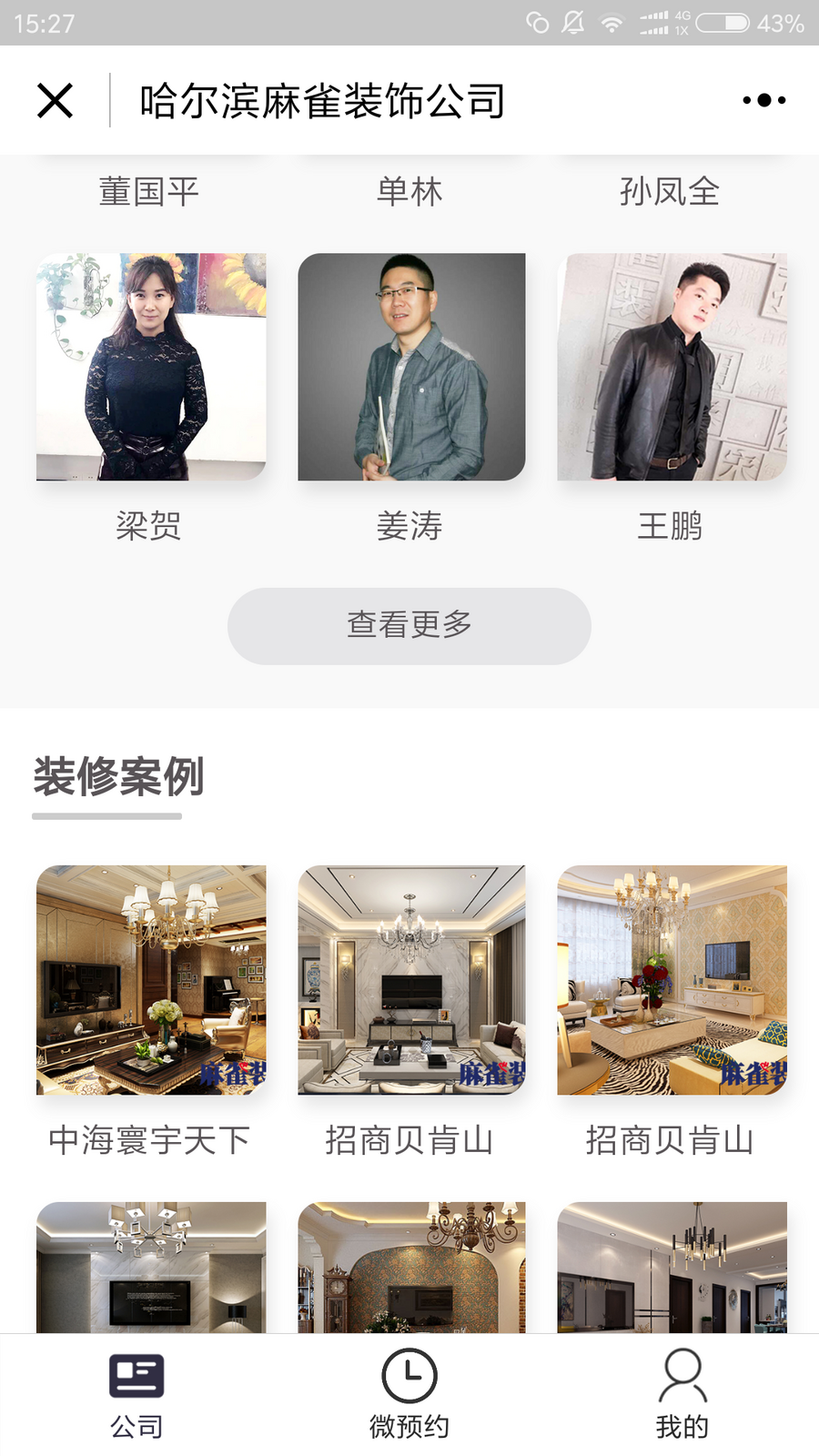Select designer 姜涛's portrait photo

coord(411,368)
